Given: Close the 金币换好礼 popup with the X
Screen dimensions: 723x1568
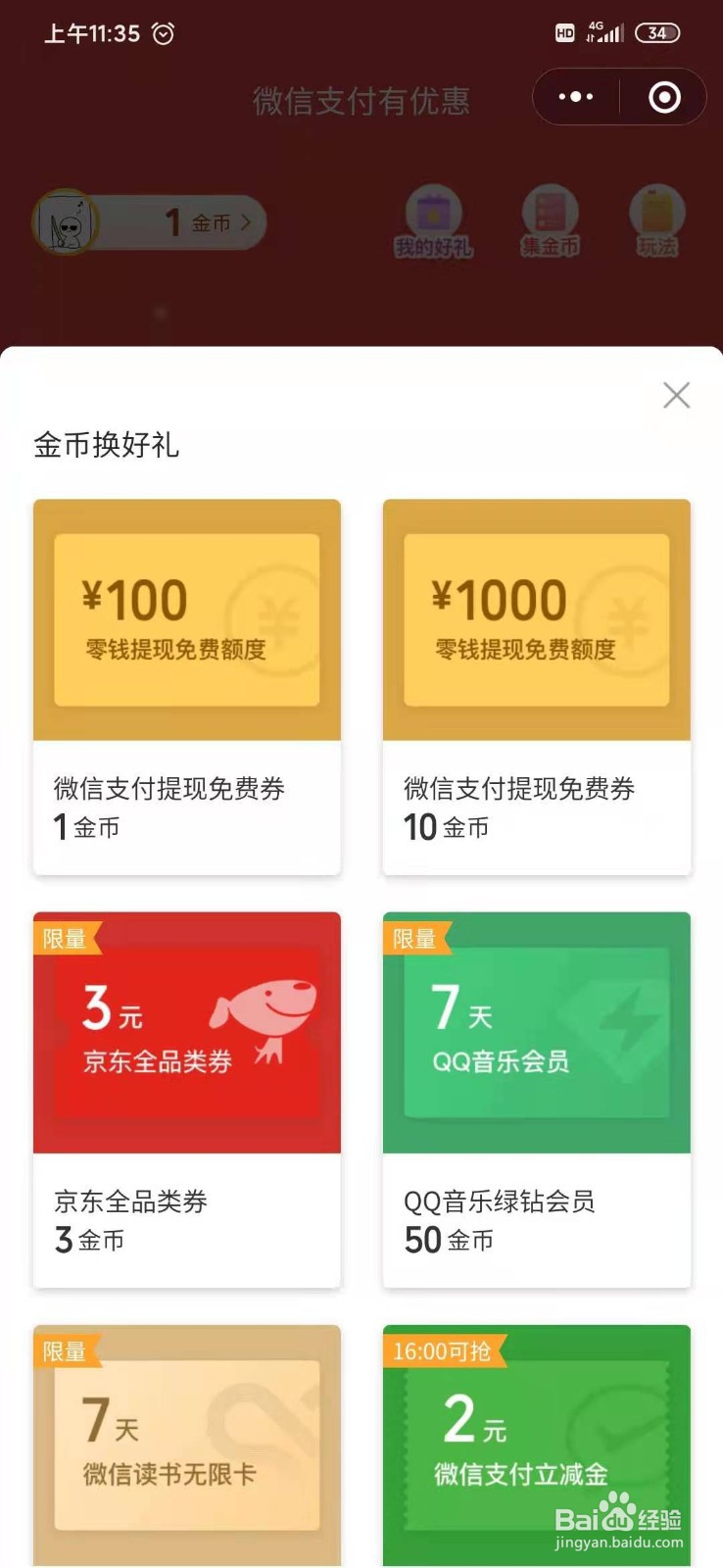Looking at the screenshot, I should tap(676, 395).
